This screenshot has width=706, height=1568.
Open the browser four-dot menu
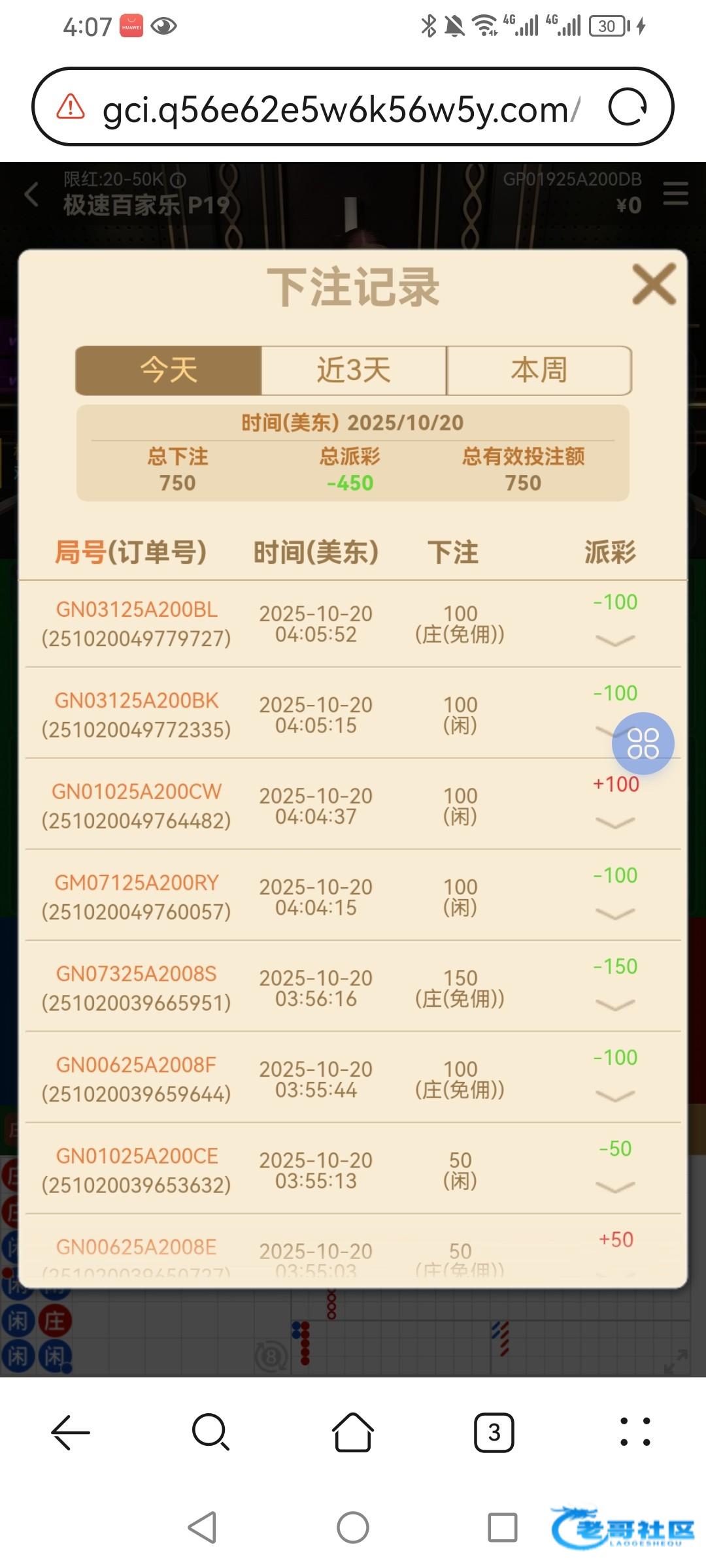click(x=635, y=1432)
